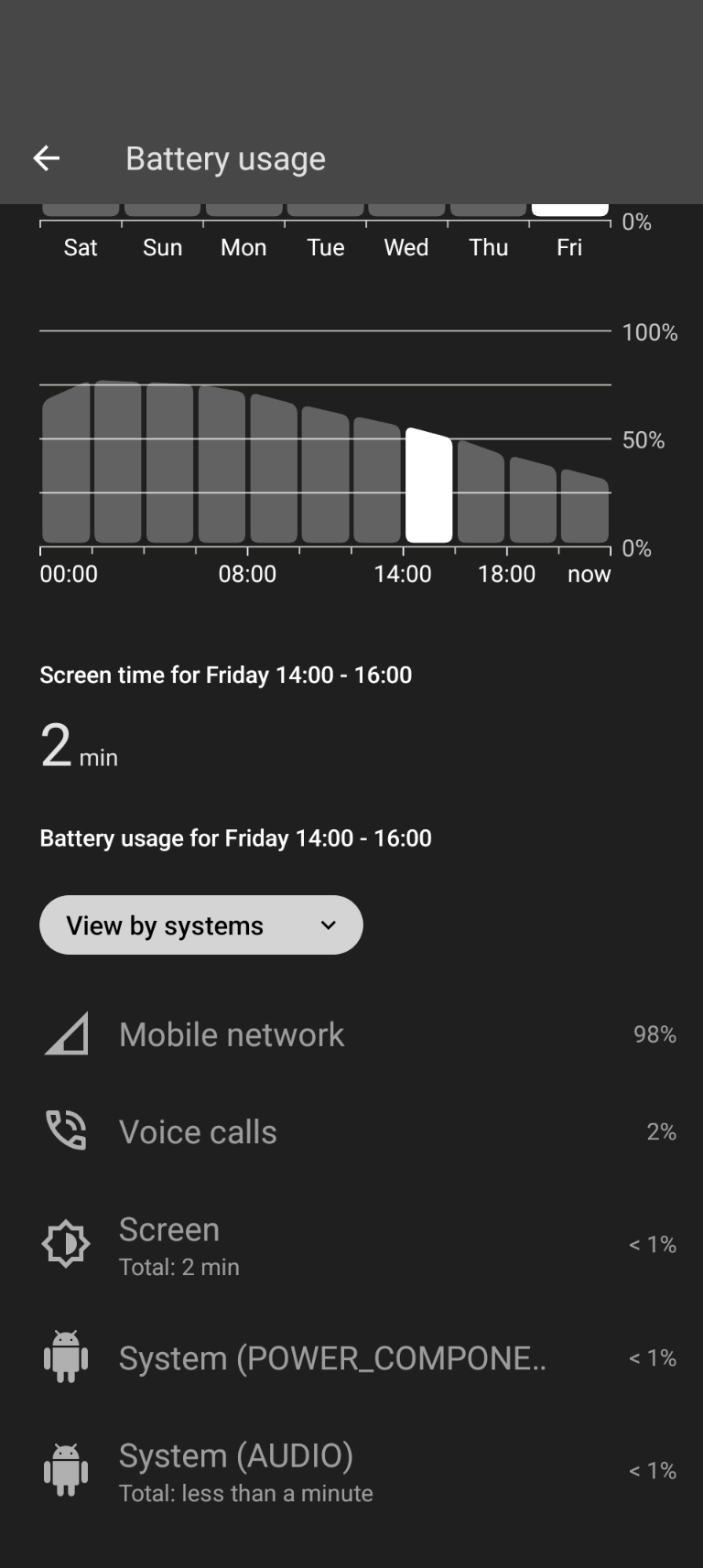Viewport: 703px width, 1568px height.
Task: Open the View by systems dropdown
Action: tap(201, 925)
